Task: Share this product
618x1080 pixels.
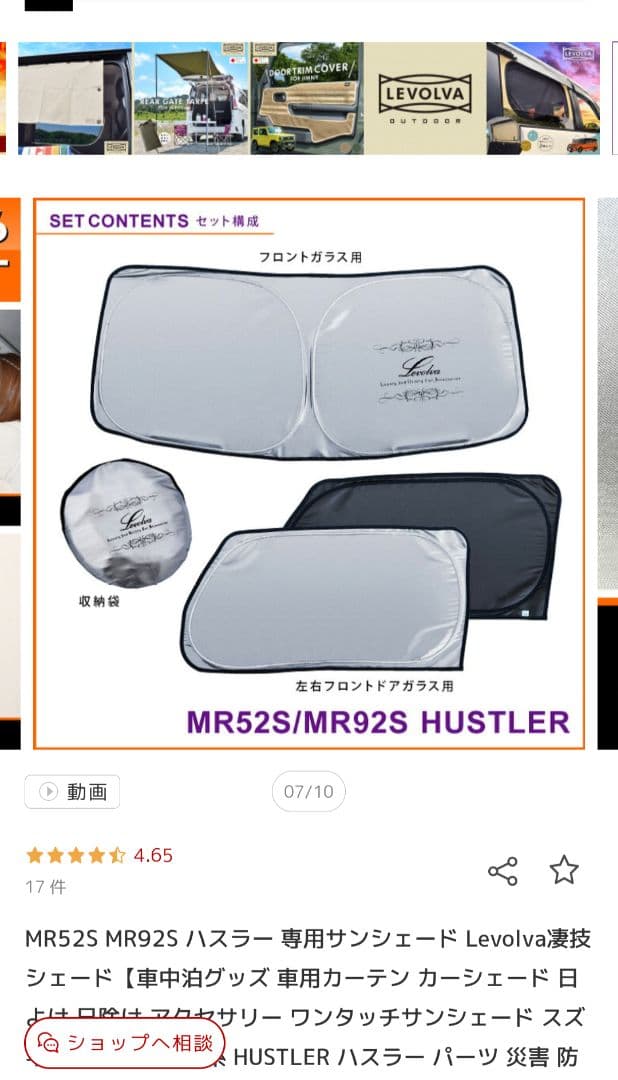Action: pos(503,871)
